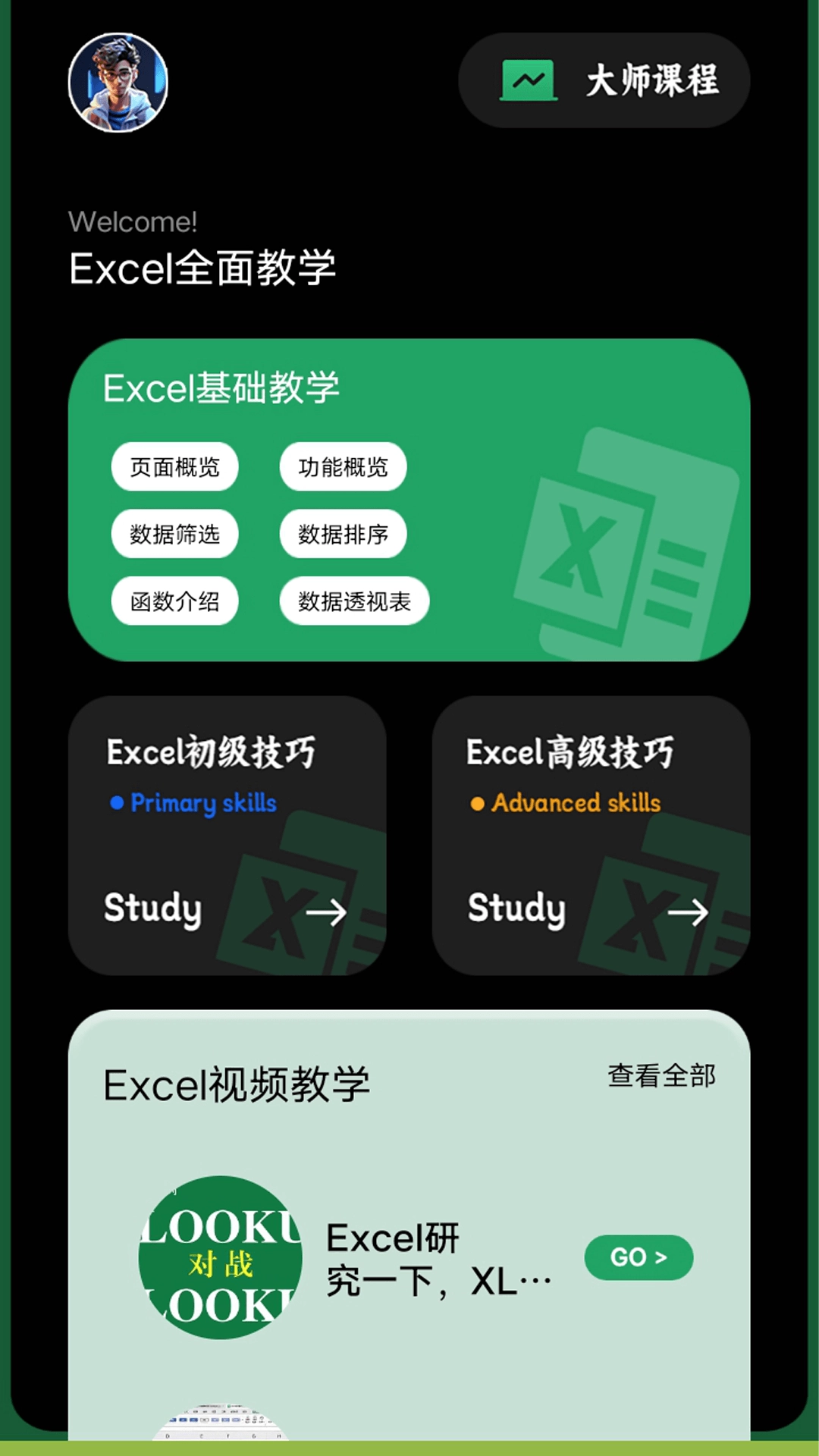Viewport: 819px width, 1456px height.
Task: Open the 数据排序 lesson chip
Action: pos(343,534)
